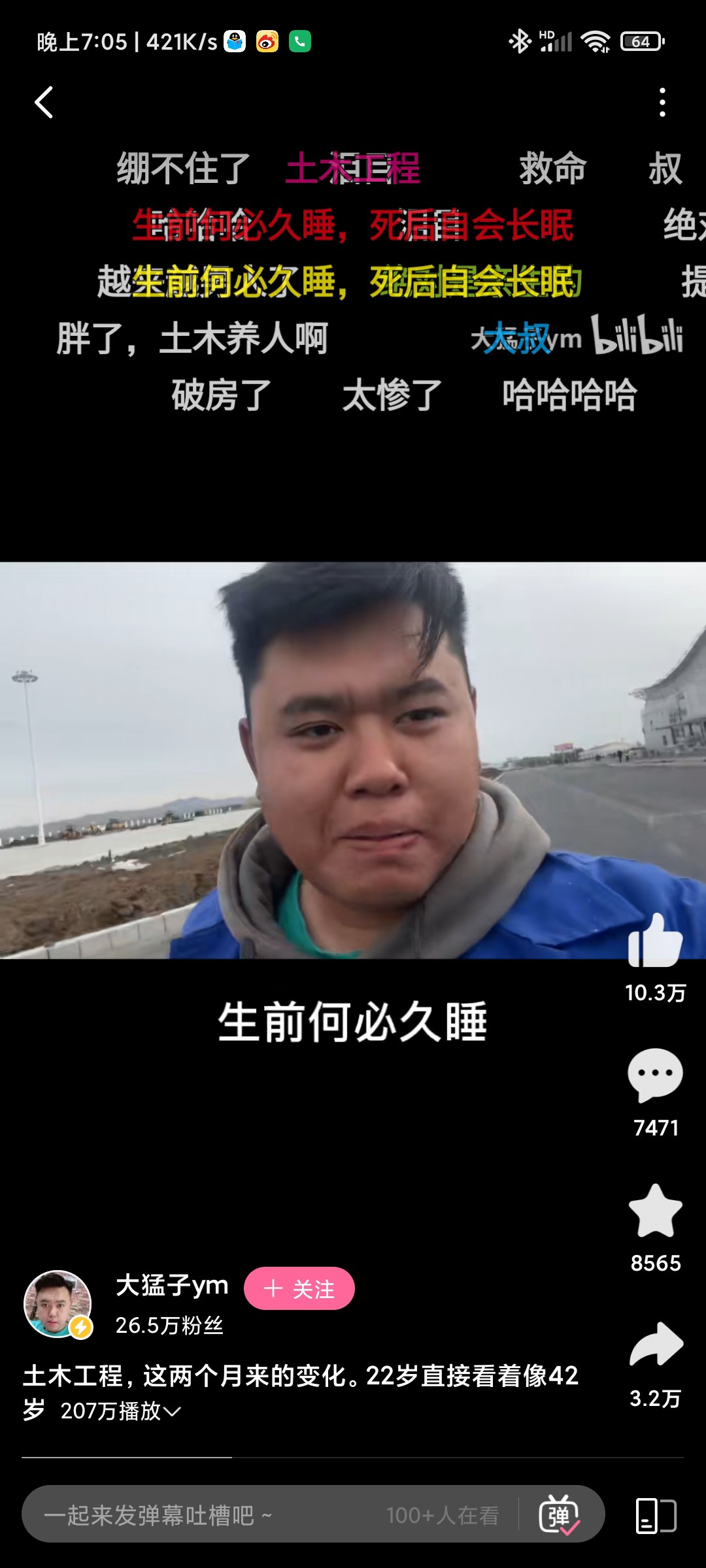This screenshot has height=1568, width=706.
Task: Switch screen orientation with the rotate icon
Action: 656,1515
